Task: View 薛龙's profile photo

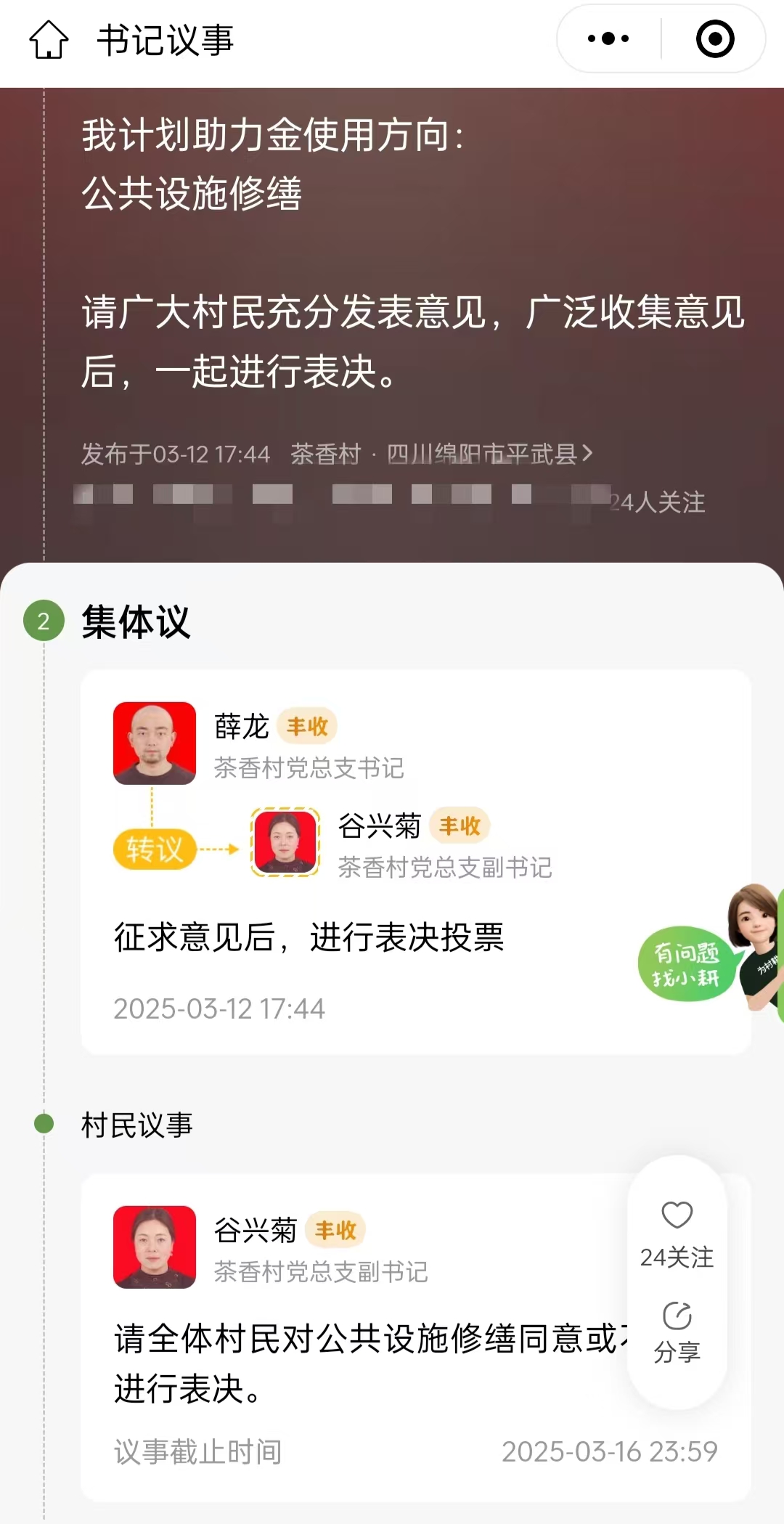Action: pos(155,743)
